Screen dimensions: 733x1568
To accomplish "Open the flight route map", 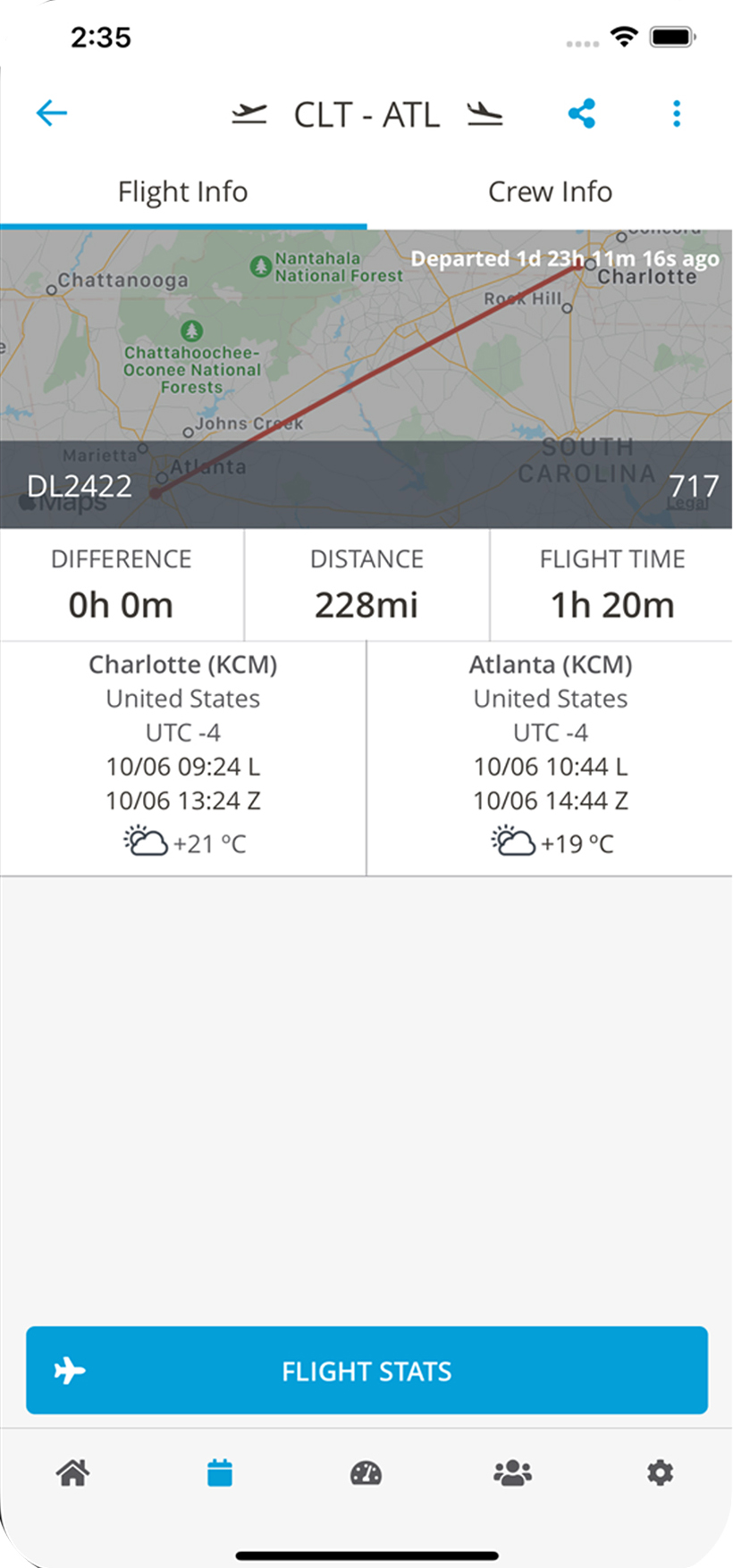I will click(x=366, y=380).
